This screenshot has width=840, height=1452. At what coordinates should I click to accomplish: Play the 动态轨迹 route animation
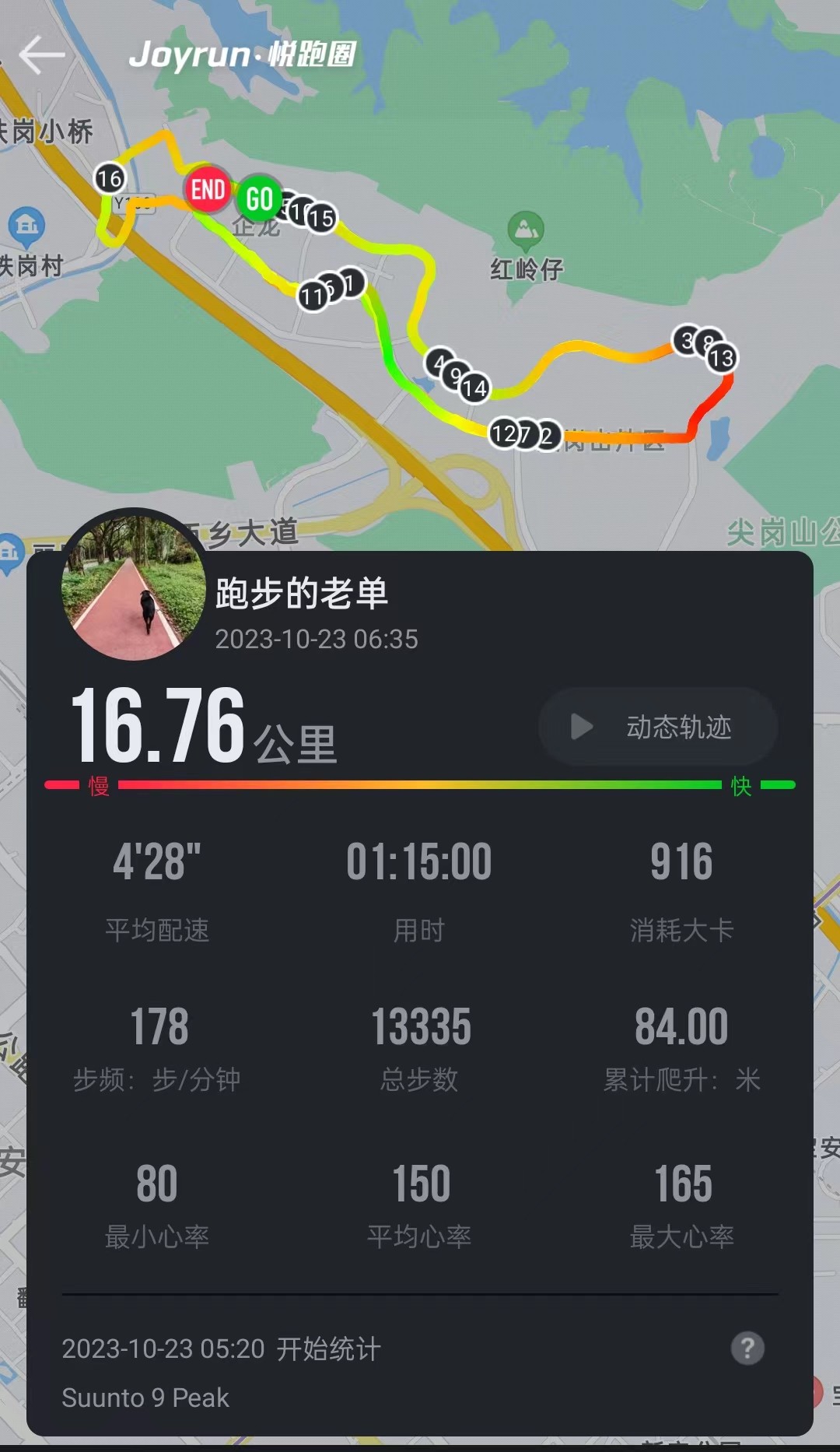click(x=657, y=727)
